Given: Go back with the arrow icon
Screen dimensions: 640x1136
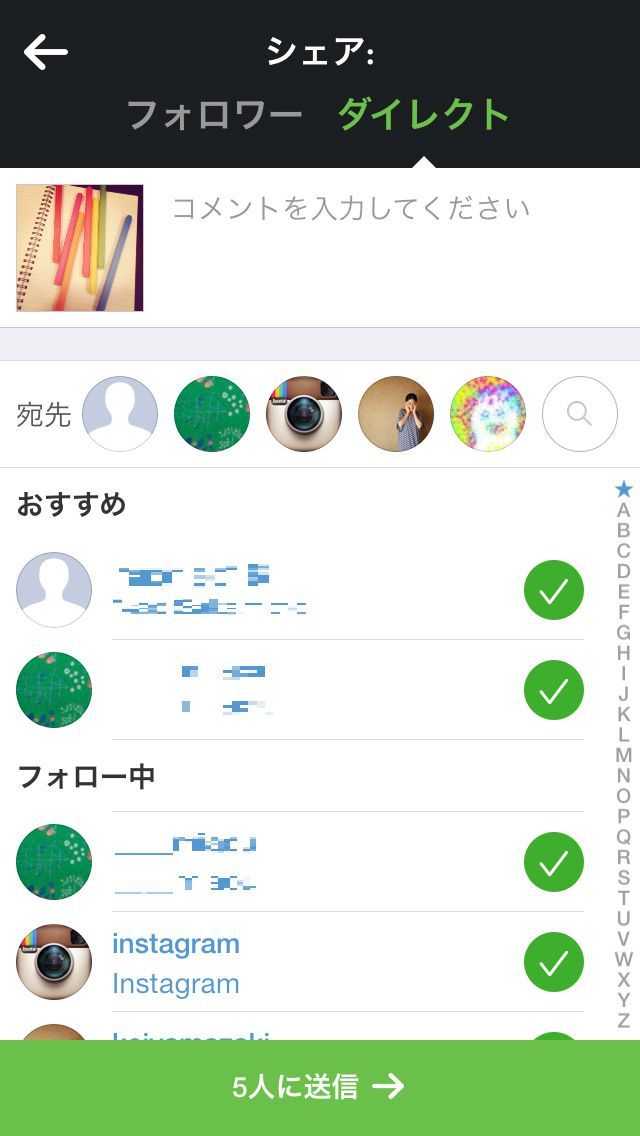Looking at the screenshot, I should coord(46,52).
